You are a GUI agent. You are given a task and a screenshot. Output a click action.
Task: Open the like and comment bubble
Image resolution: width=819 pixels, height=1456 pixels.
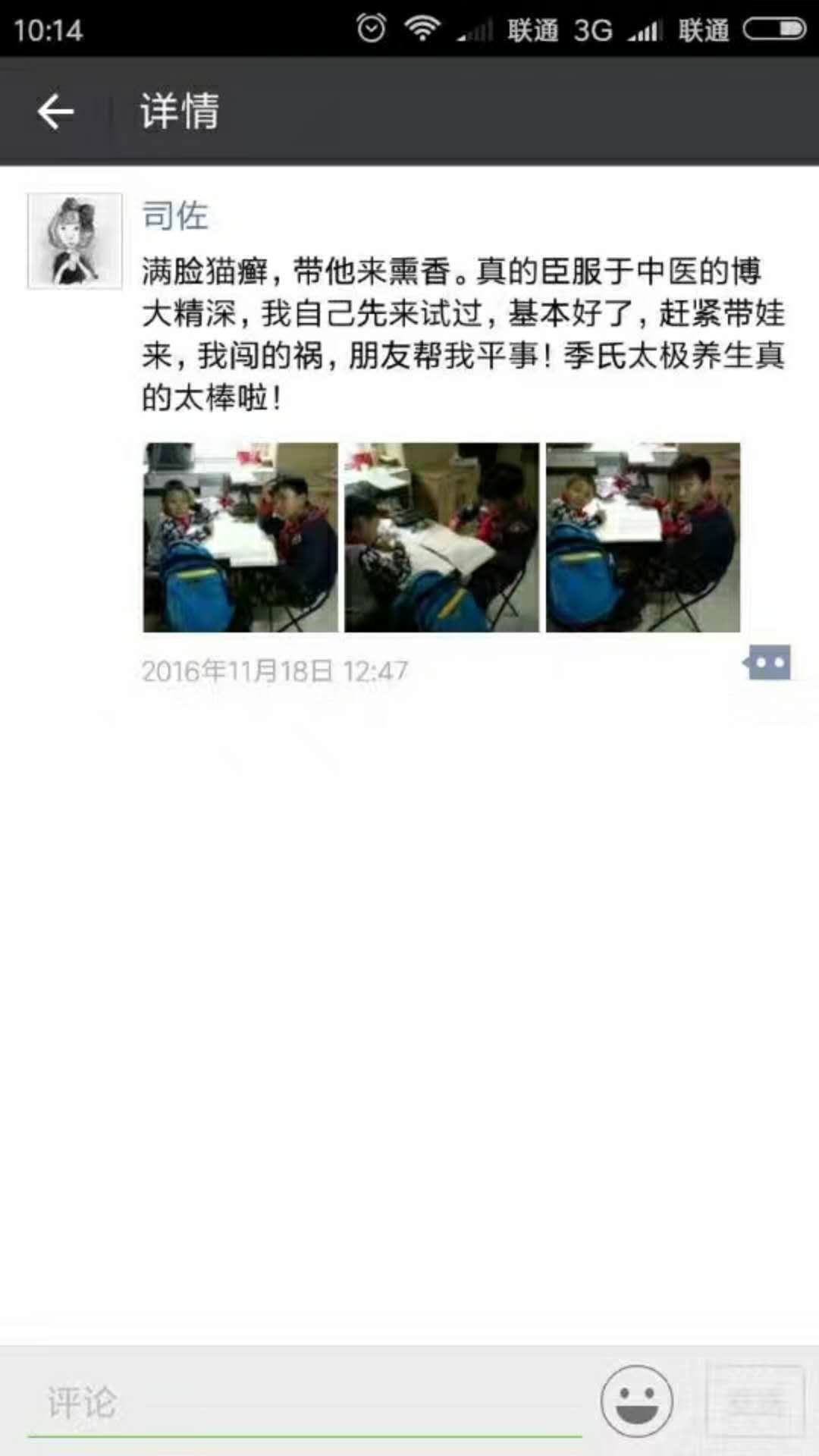pos(767,663)
